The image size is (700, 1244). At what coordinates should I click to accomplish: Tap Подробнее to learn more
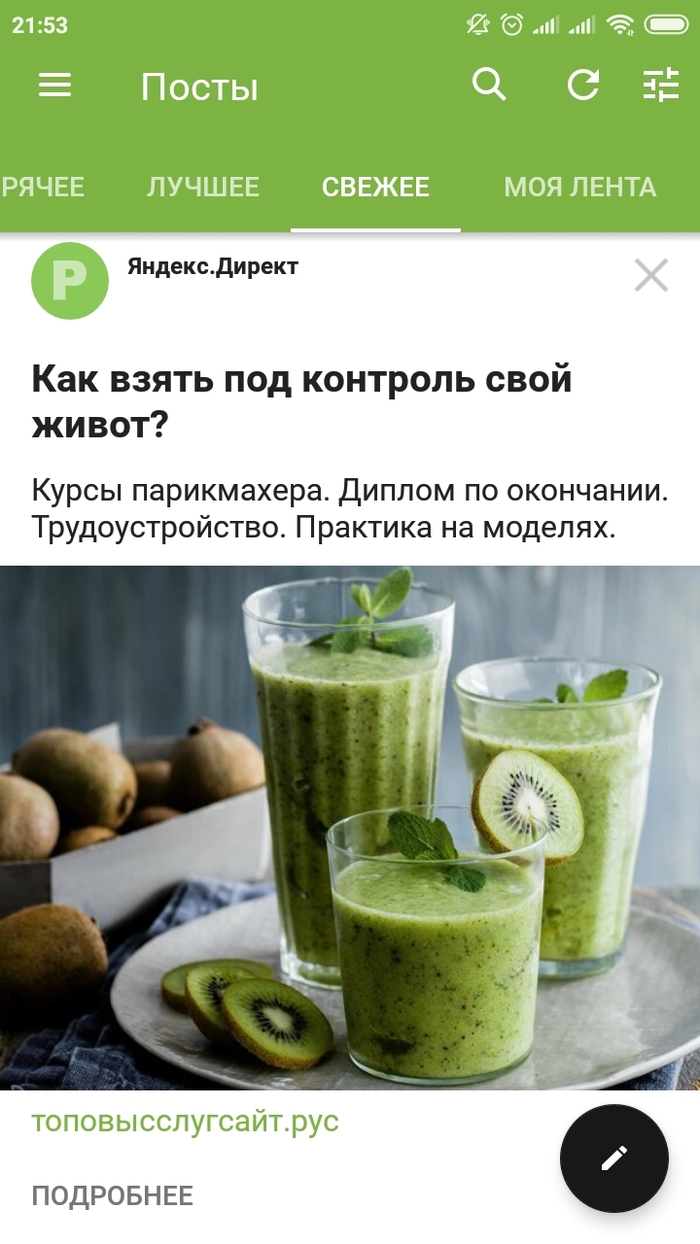tap(112, 1195)
